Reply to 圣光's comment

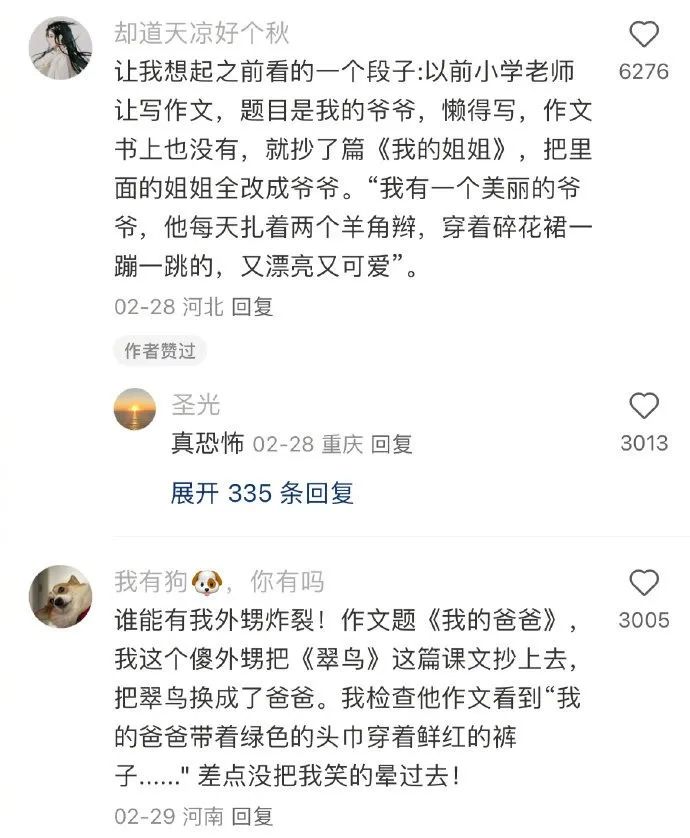tap(391, 444)
